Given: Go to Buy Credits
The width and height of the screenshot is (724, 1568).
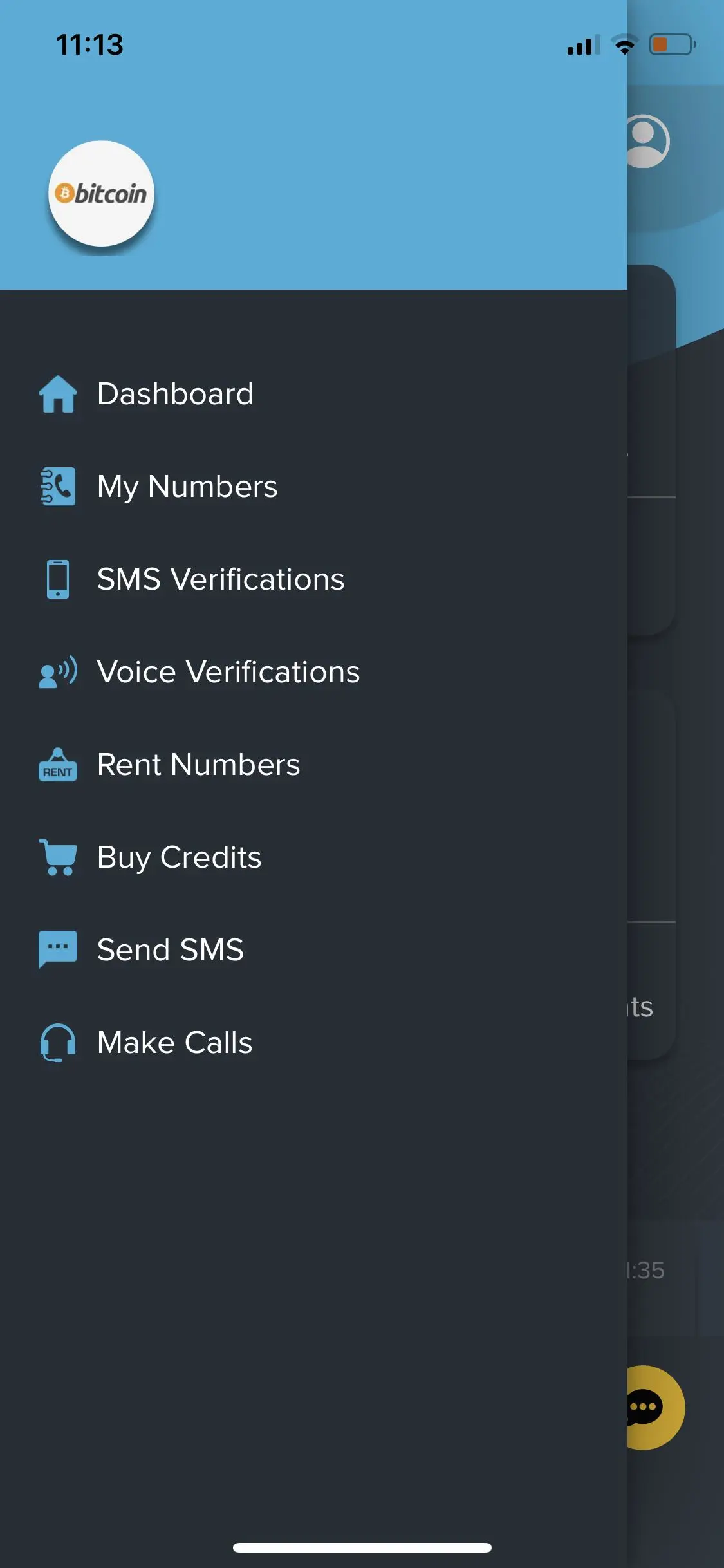Looking at the screenshot, I should coord(179,857).
